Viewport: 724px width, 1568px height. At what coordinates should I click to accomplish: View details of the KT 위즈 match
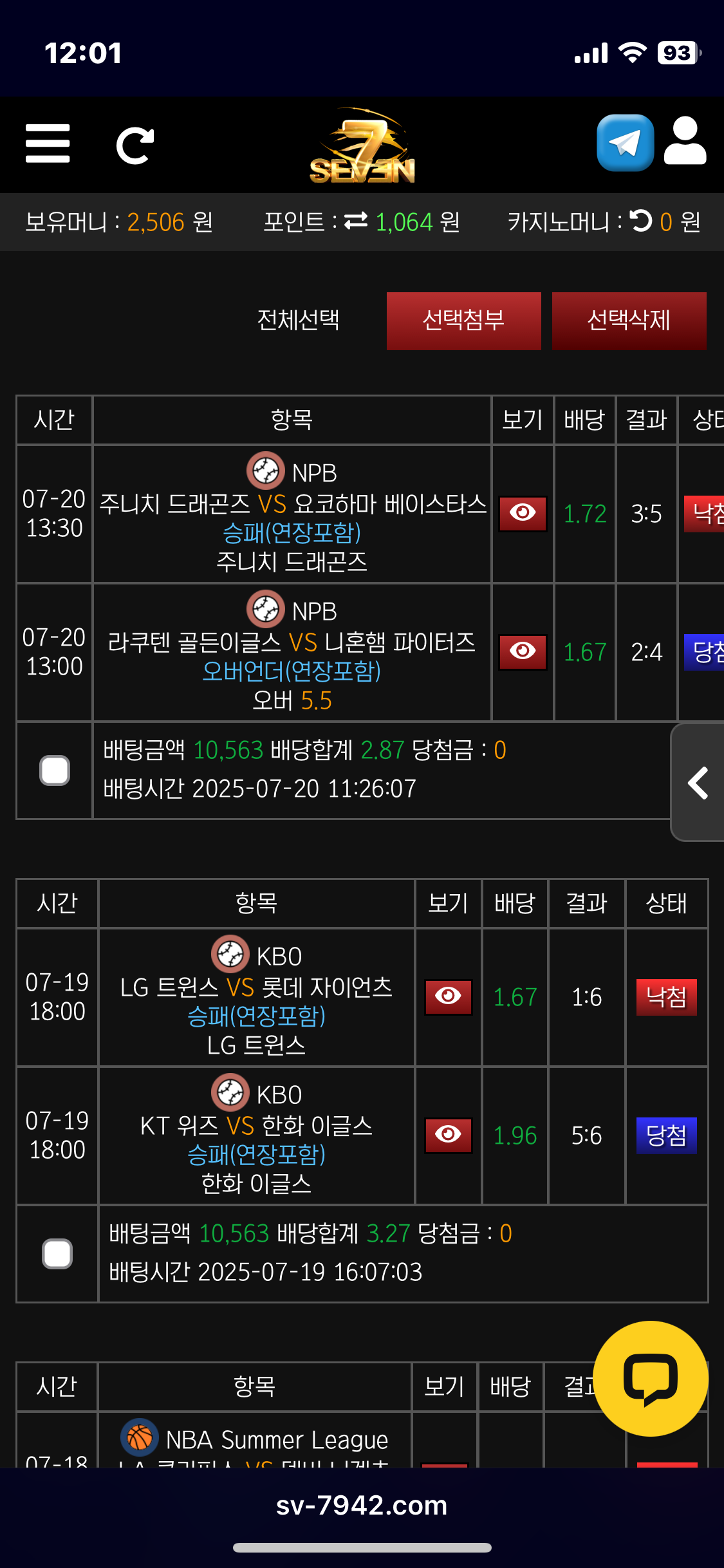(449, 1135)
